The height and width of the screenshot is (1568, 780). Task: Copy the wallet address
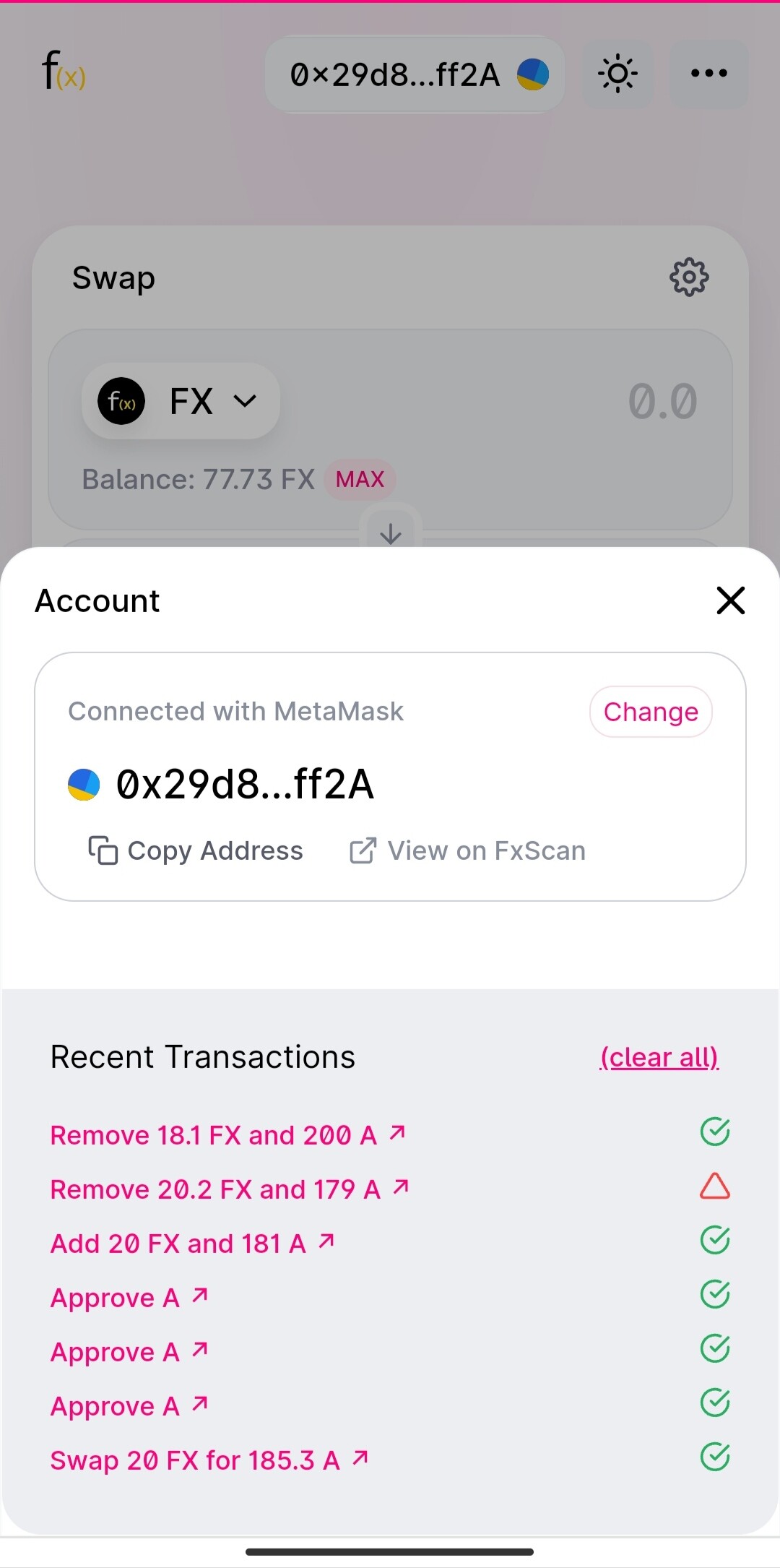pos(196,850)
